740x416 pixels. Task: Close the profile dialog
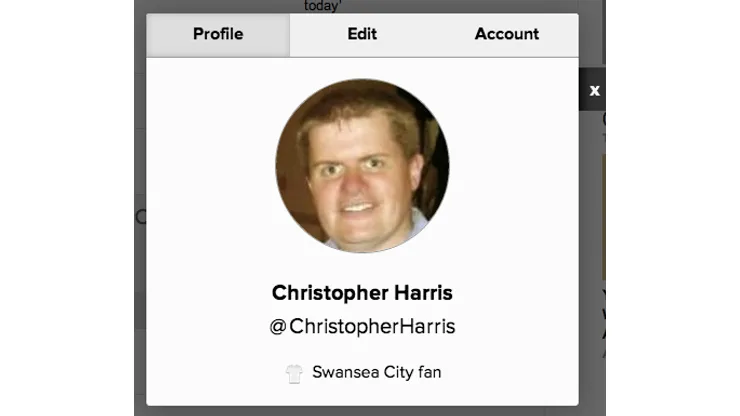point(594,90)
